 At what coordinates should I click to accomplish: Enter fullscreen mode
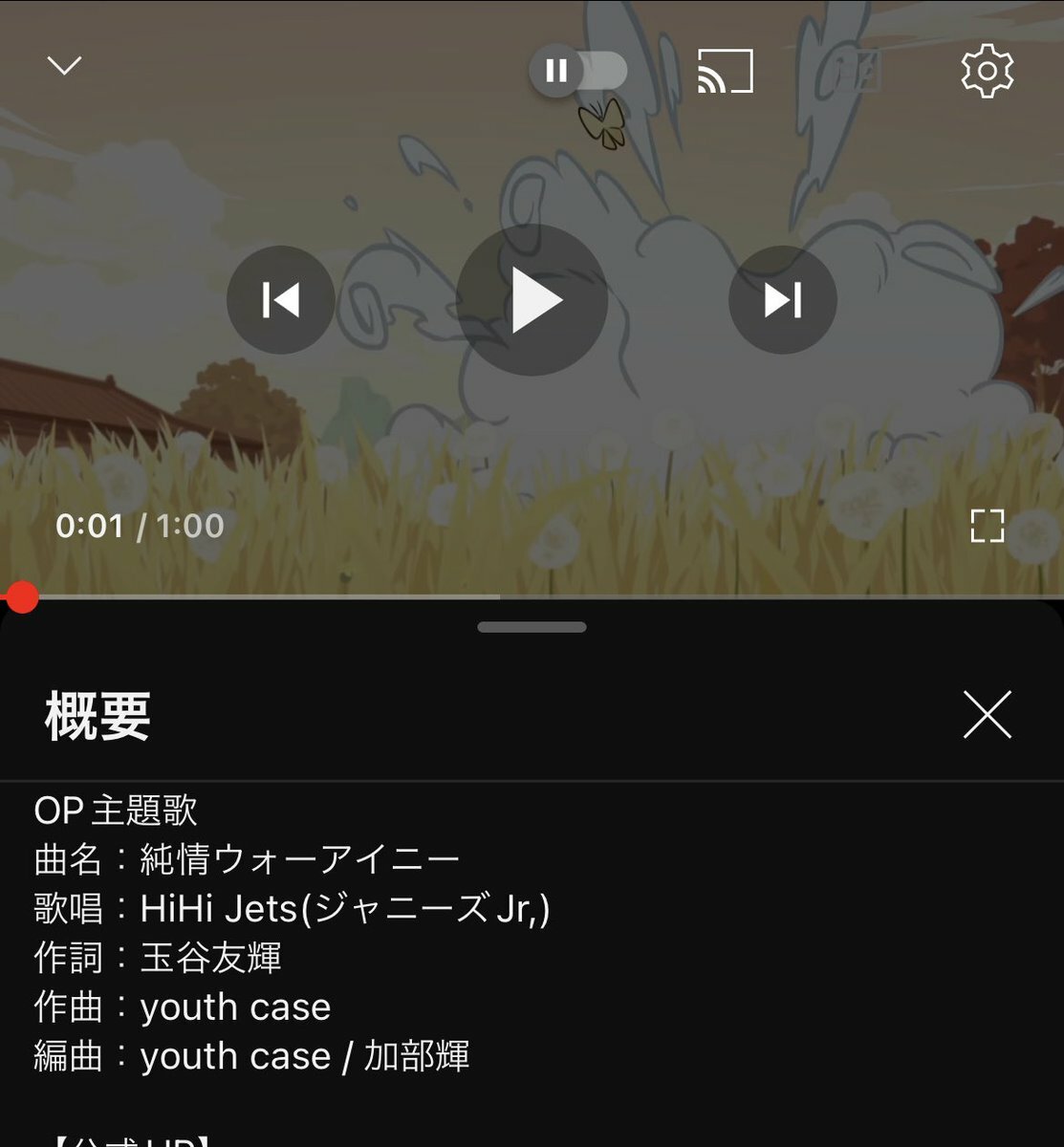[x=987, y=526]
